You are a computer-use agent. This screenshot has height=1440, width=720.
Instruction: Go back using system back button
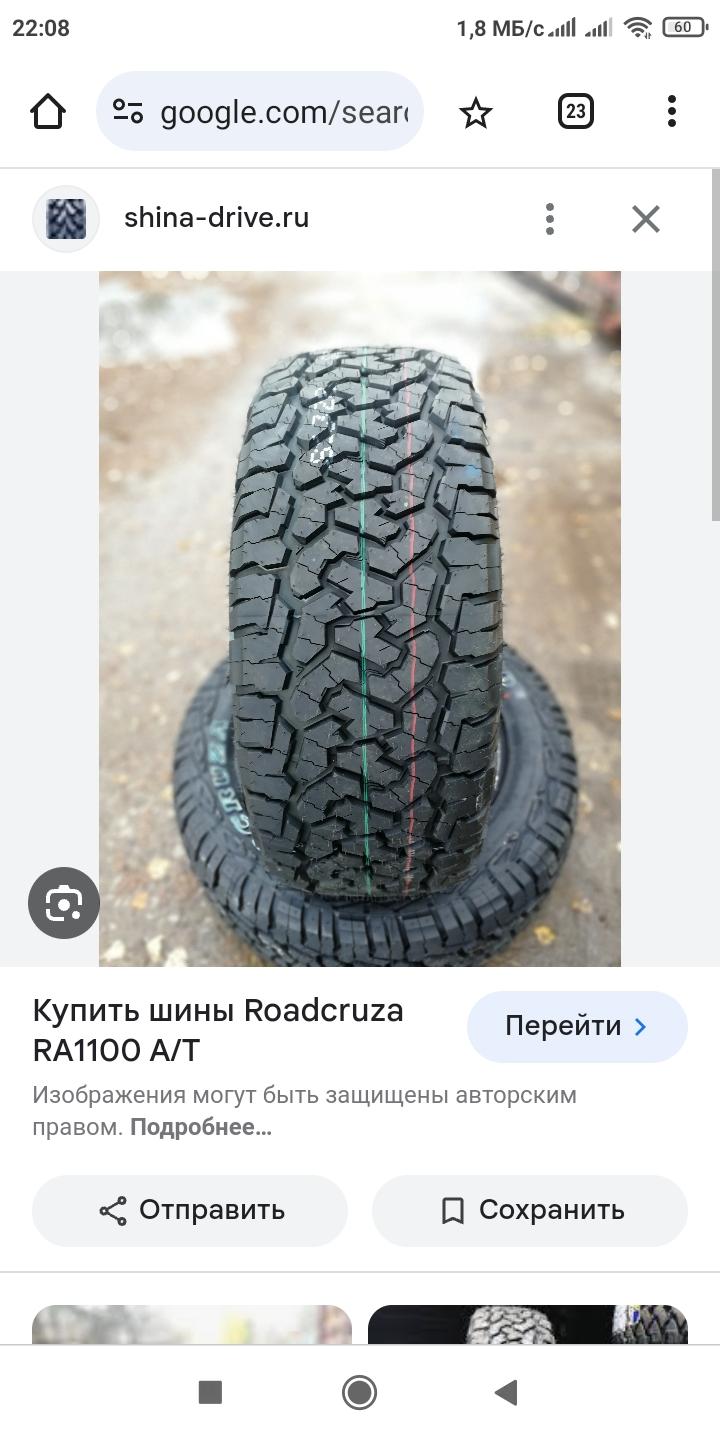pyautogui.click(x=507, y=1392)
